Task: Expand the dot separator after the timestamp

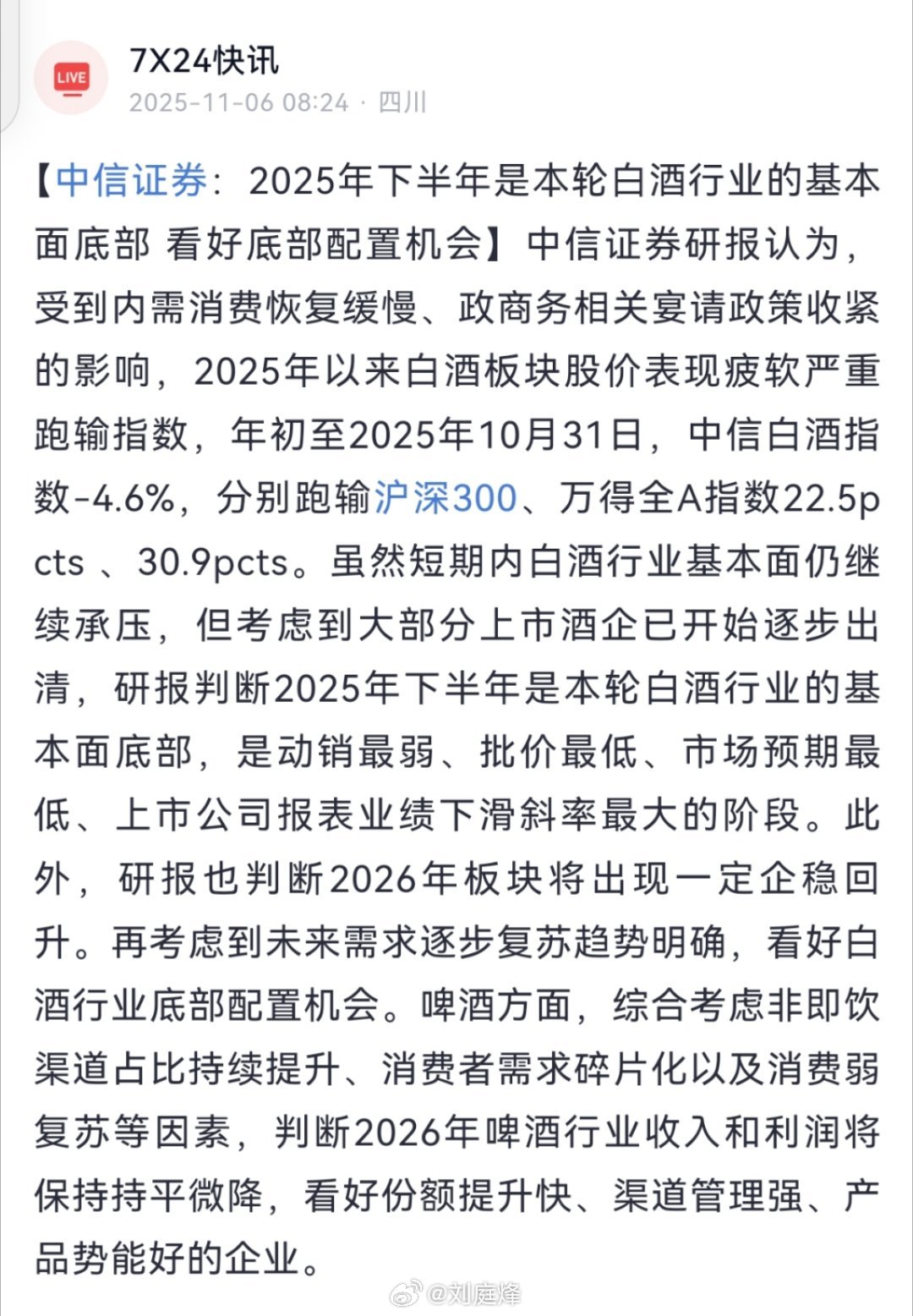Action: pyautogui.click(x=364, y=101)
